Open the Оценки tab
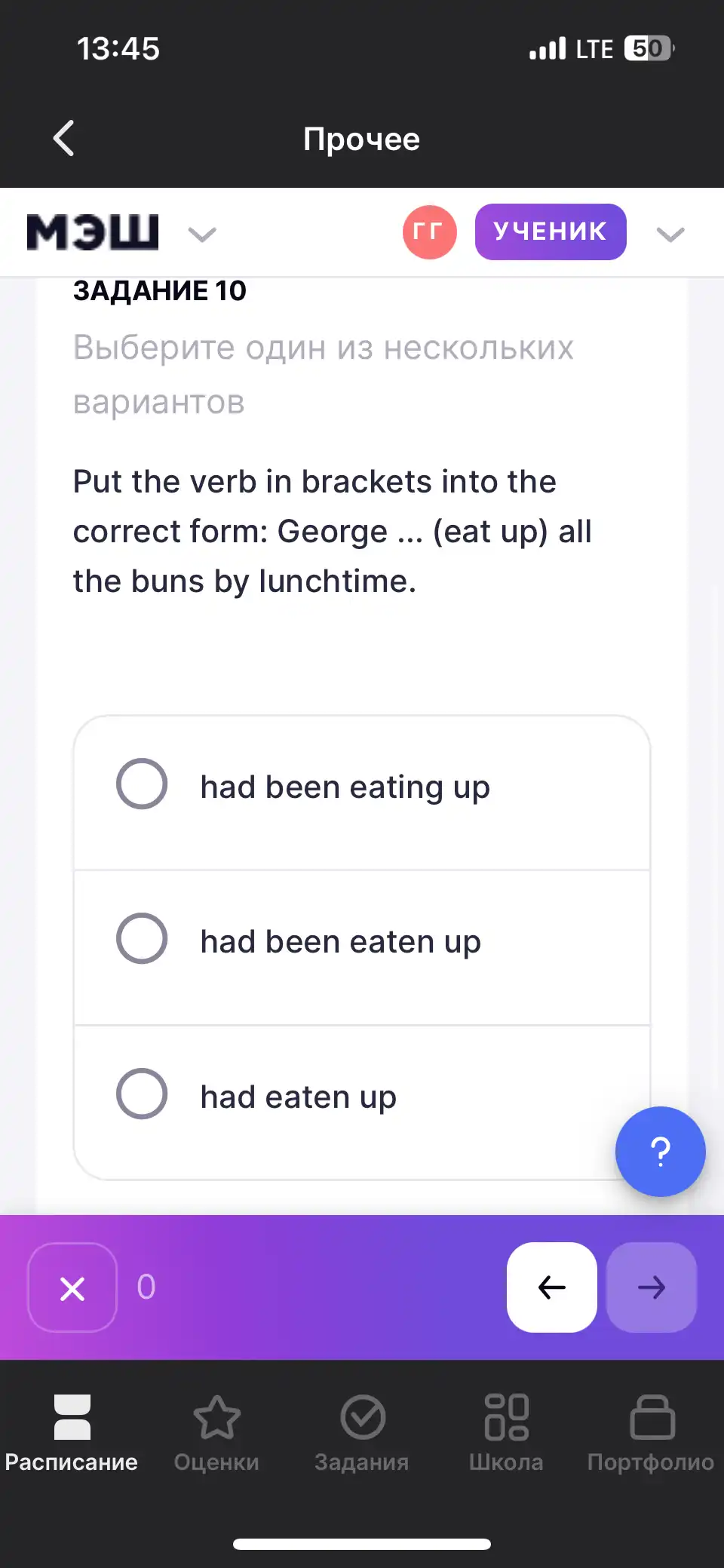 [216, 1433]
